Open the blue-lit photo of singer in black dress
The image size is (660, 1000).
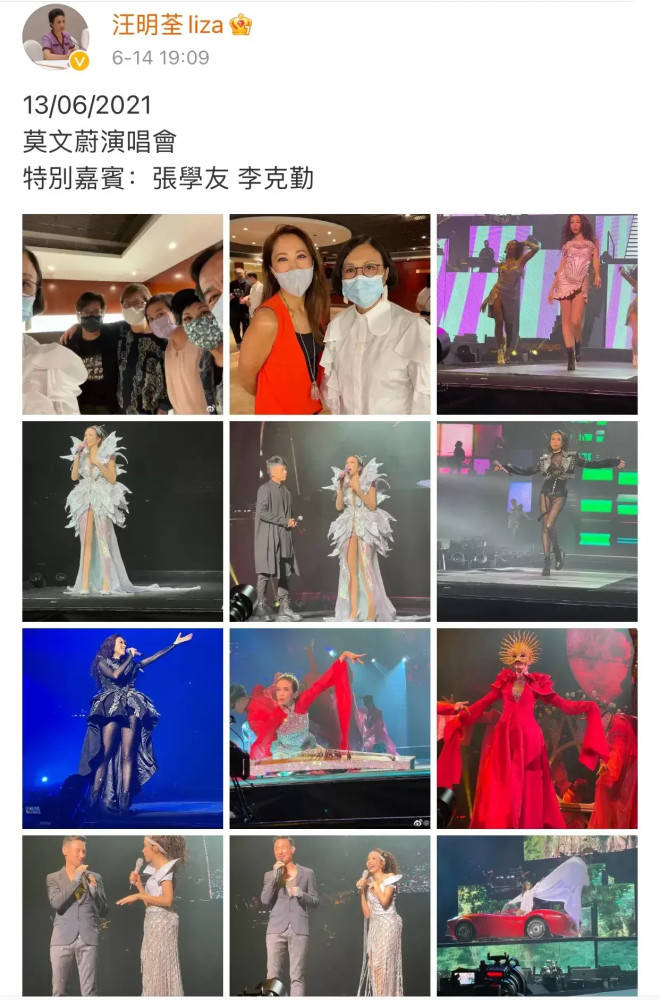click(123, 728)
